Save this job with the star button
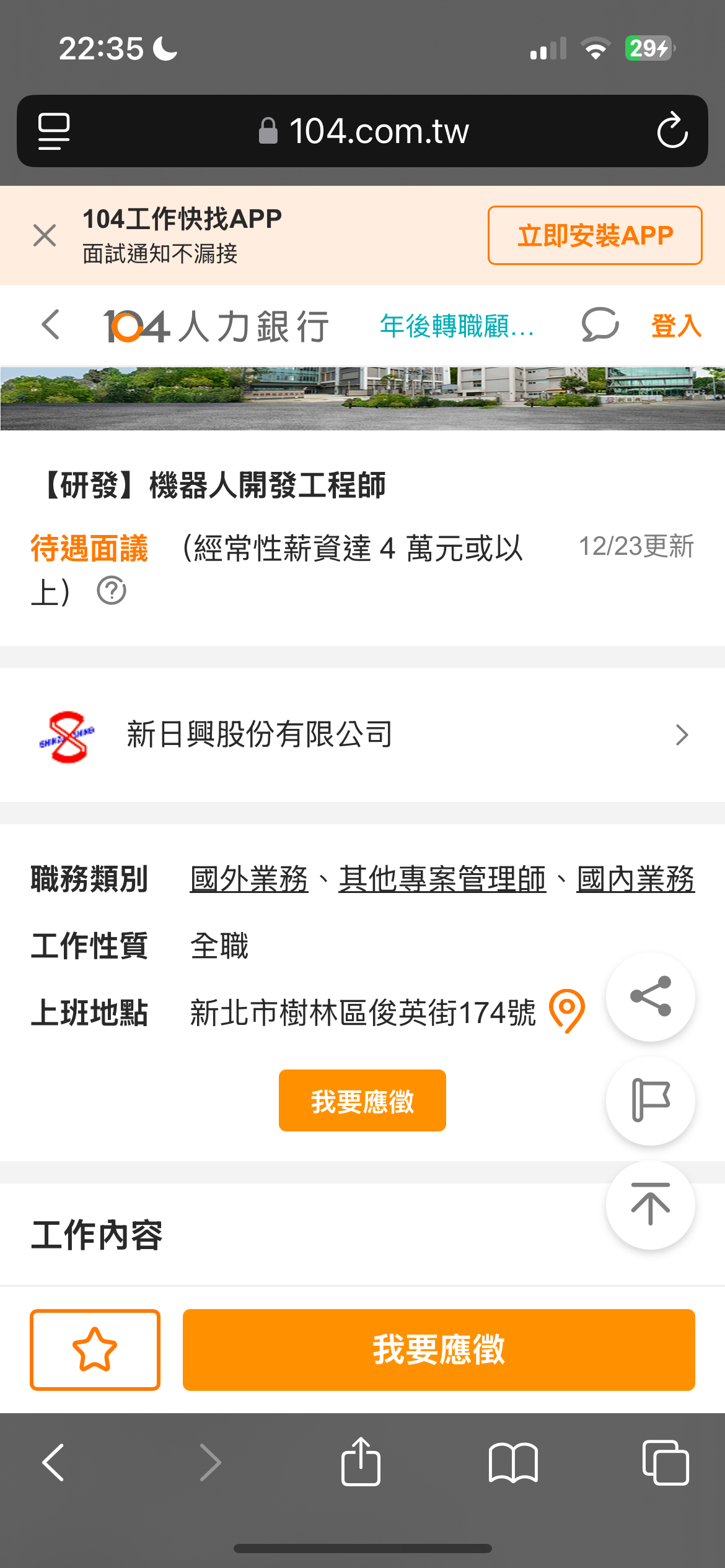 (x=95, y=1350)
